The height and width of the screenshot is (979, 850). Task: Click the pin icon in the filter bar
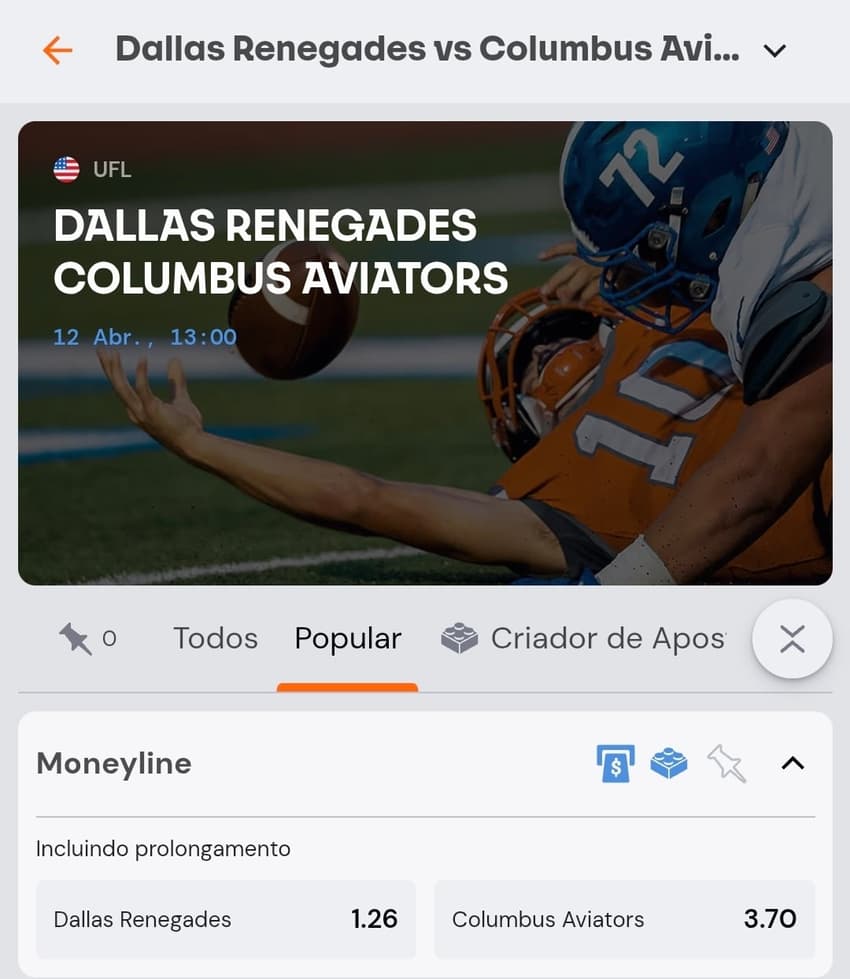pos(74,637)
